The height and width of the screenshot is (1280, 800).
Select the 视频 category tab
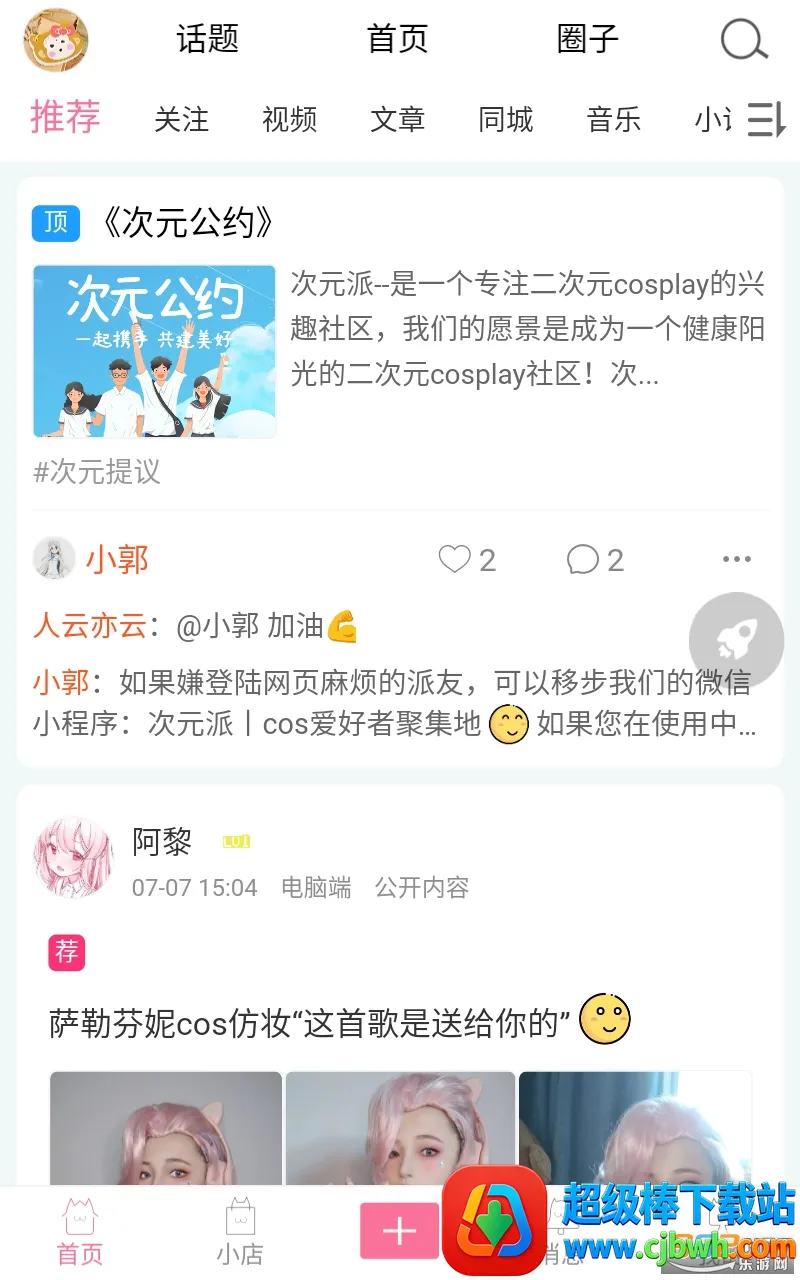[289, 120]
